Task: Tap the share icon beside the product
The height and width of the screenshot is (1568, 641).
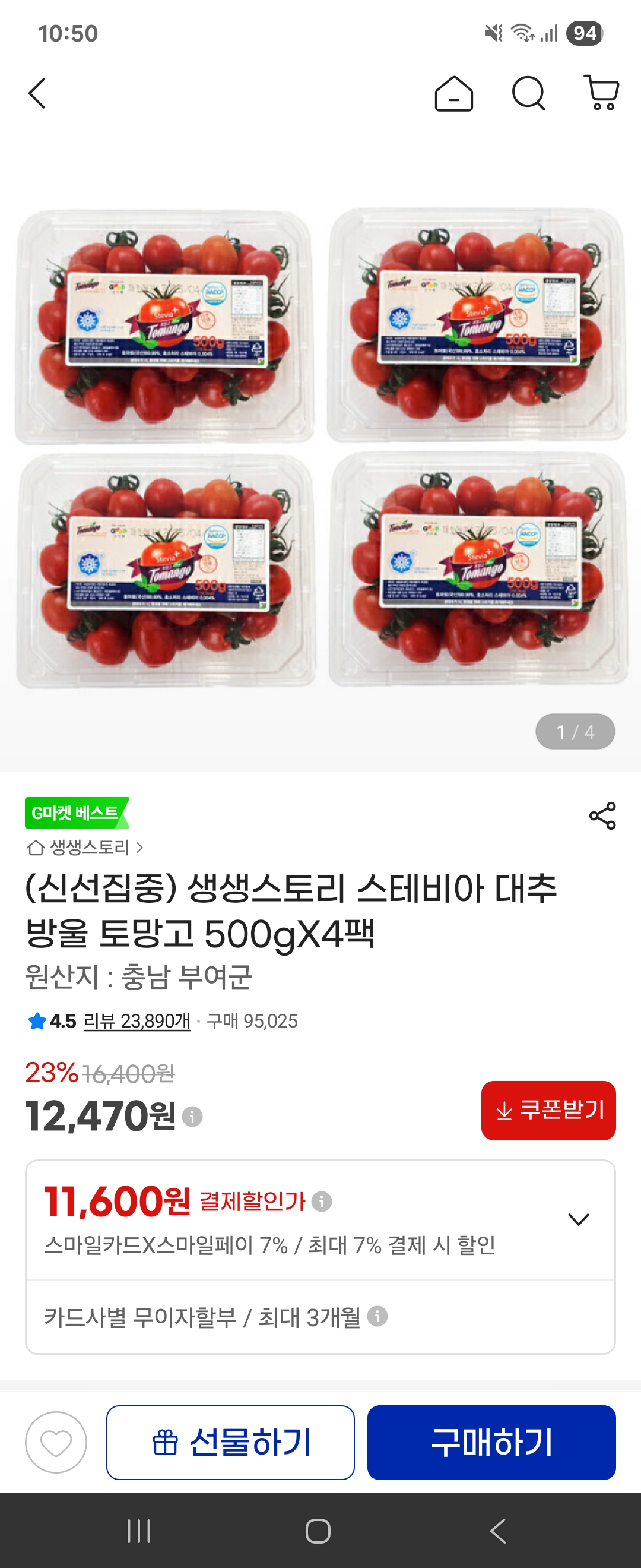Action: [x=601, y=815]
